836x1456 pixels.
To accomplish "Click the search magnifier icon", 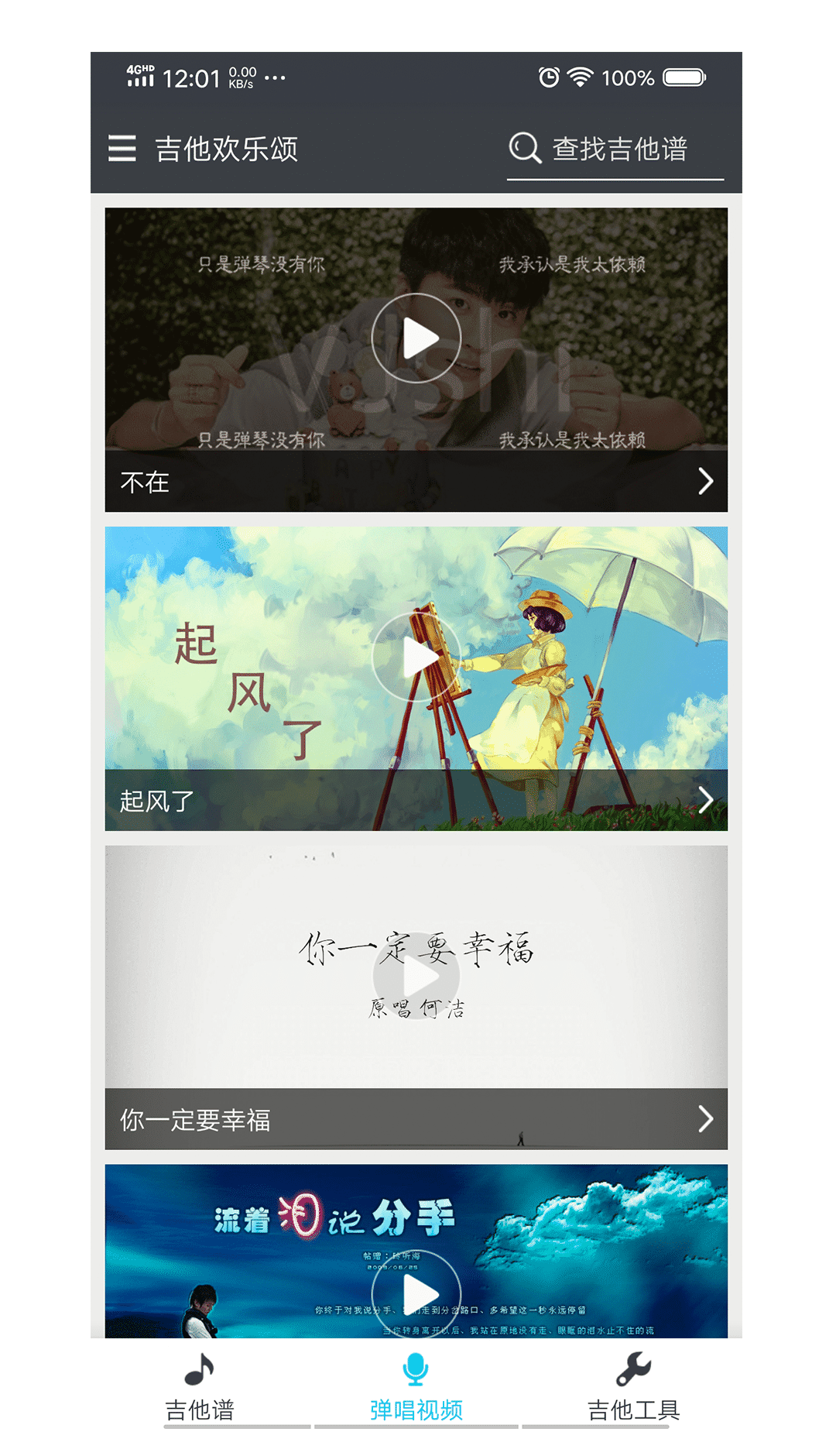I will (523, 147).
